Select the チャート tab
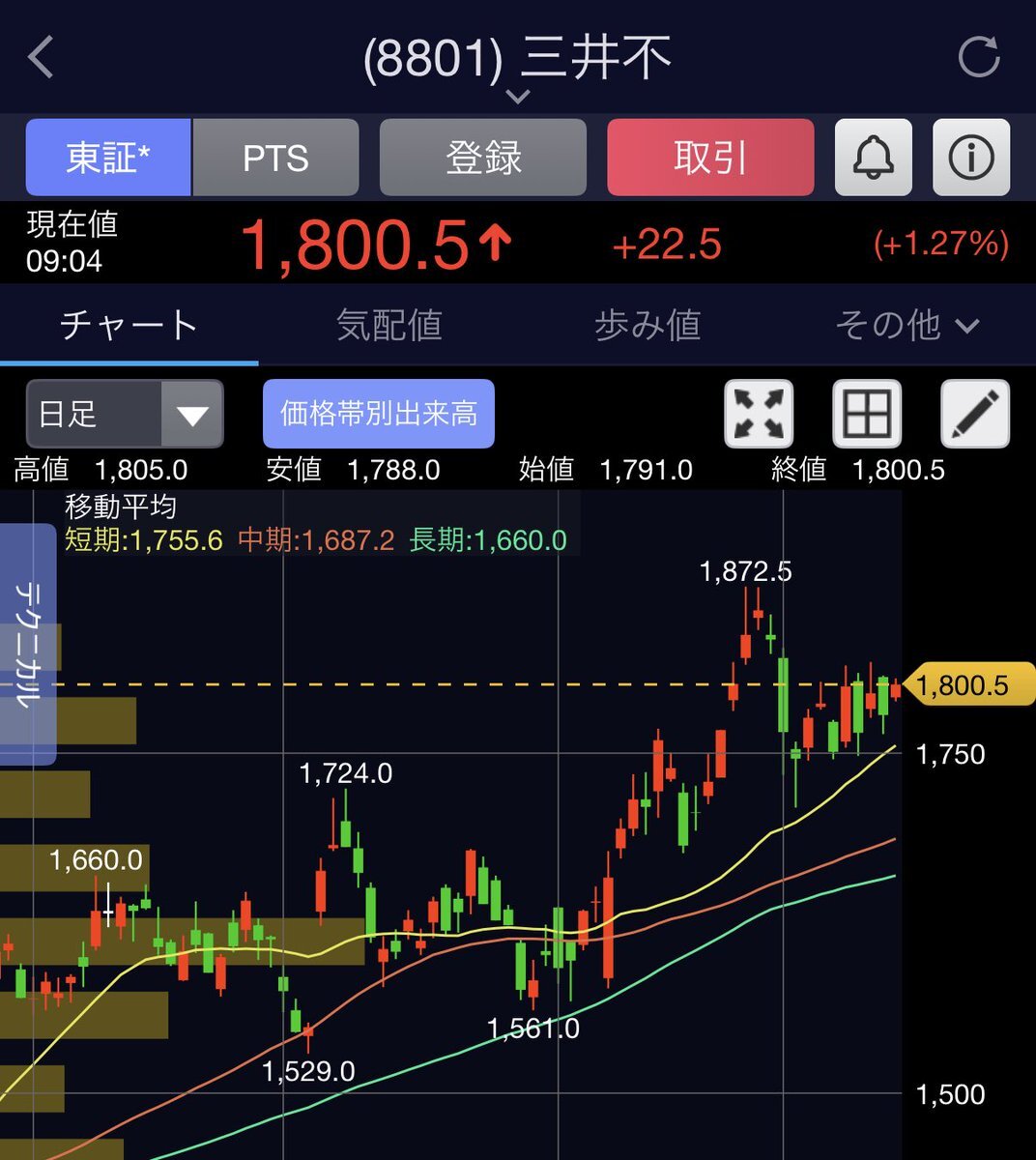 129,325
